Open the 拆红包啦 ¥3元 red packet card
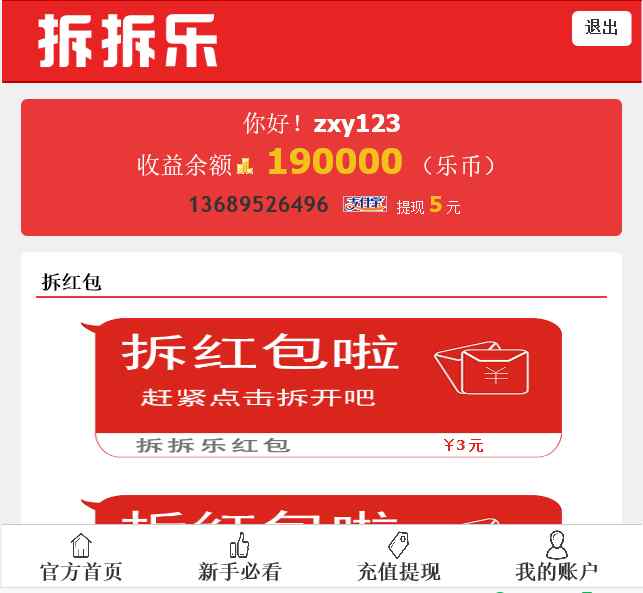 point(328,387)
